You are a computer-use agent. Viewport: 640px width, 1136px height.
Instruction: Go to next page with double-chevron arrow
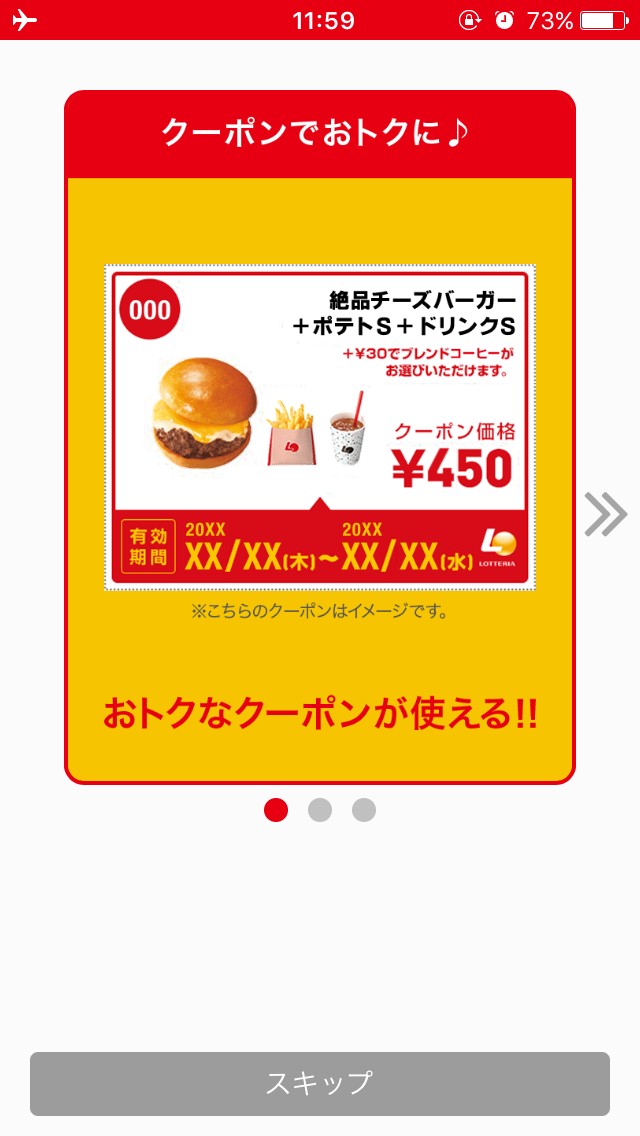(x=606, y=514)
